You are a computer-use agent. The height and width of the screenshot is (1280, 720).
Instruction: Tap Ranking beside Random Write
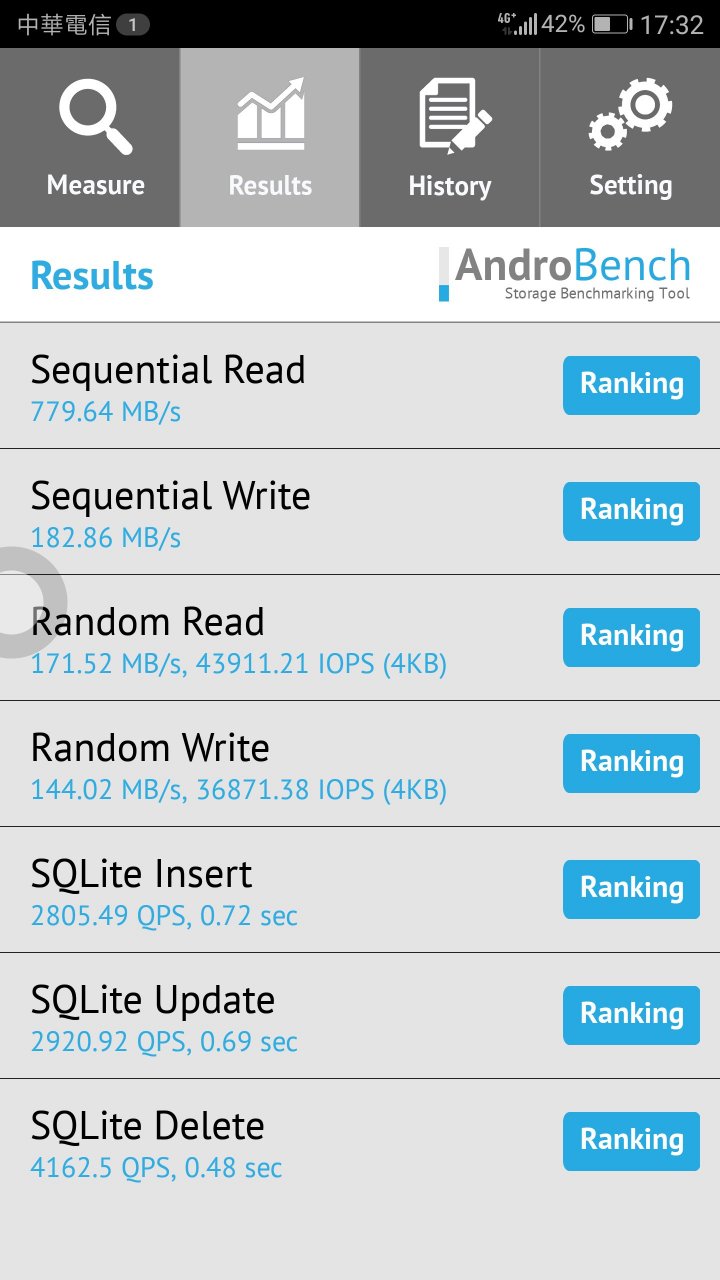[x=631, y=763]
